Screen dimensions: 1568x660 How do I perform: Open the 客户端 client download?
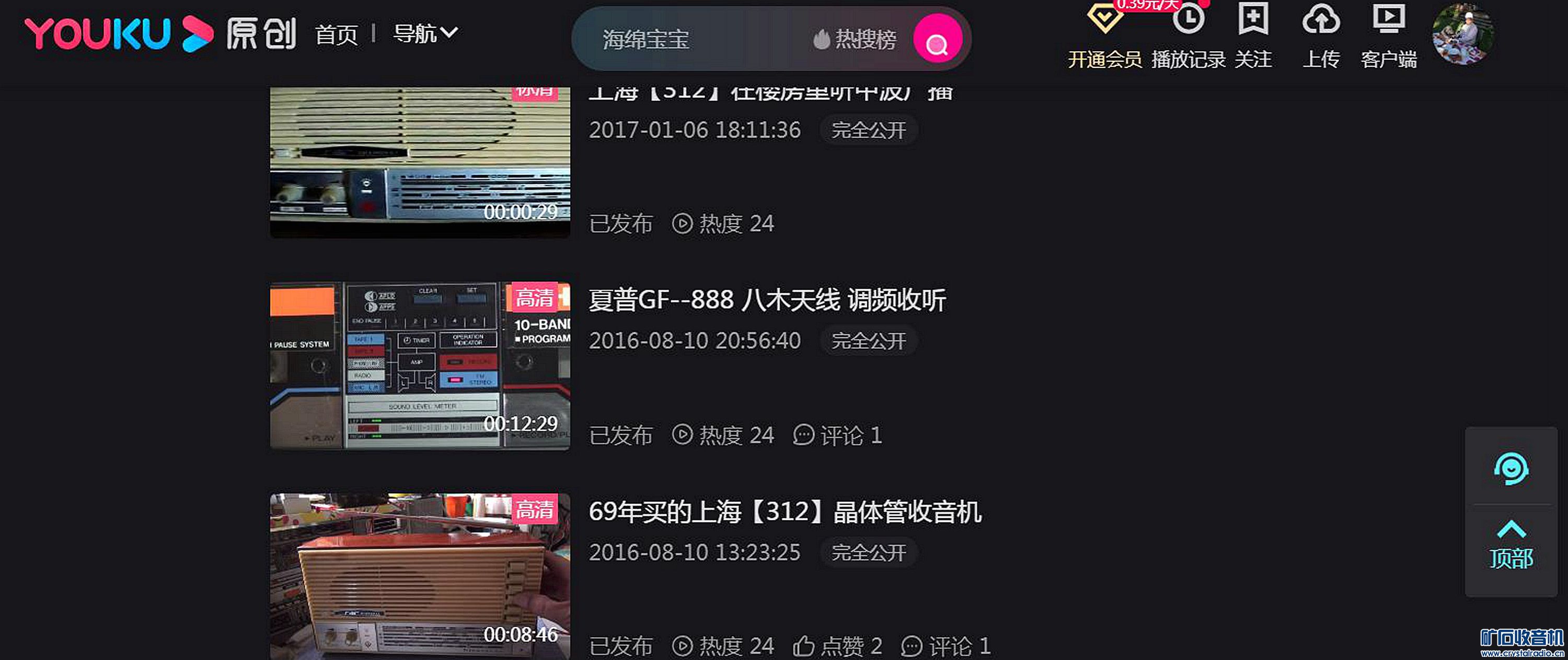pos(1388,37)
